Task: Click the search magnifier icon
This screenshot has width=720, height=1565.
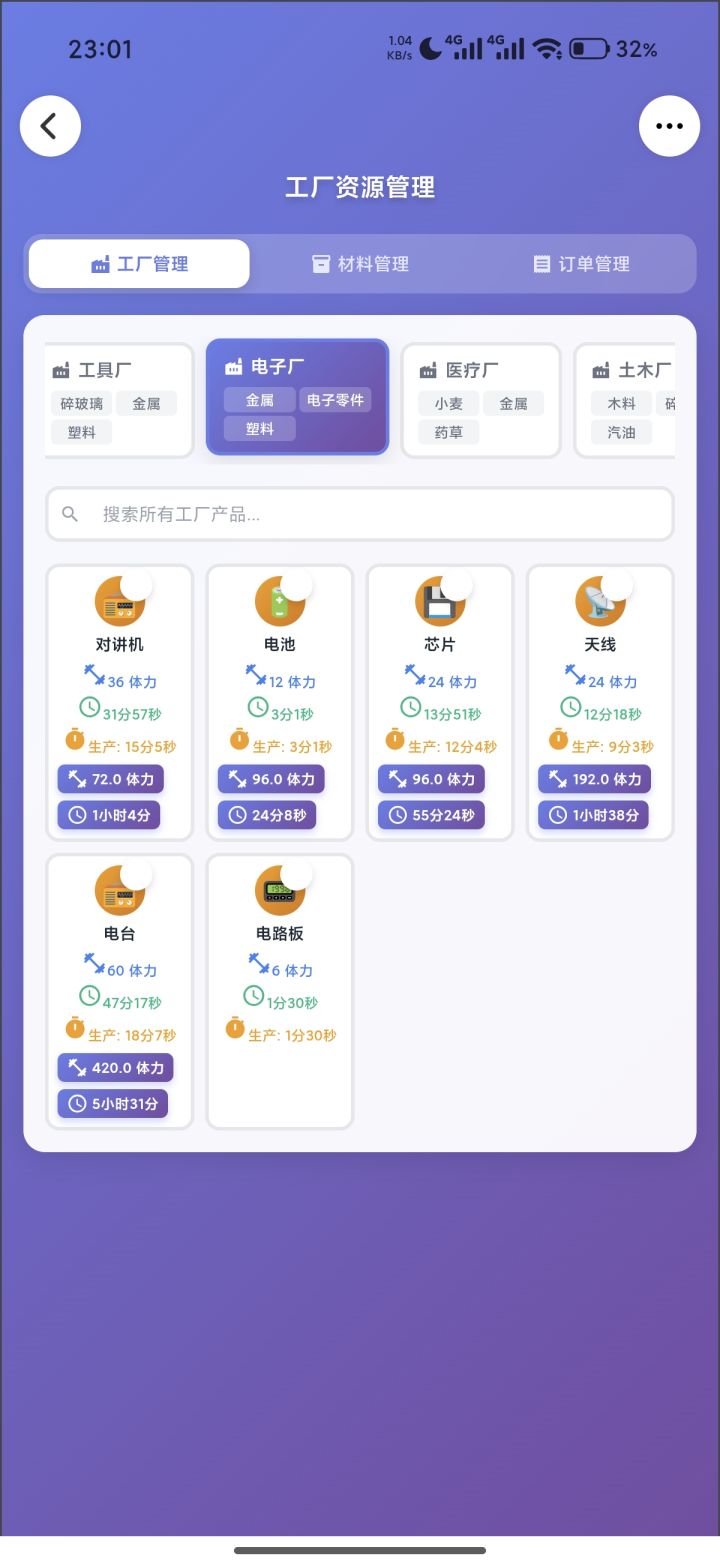Action: pyautogui.click(x=69, y=513)
